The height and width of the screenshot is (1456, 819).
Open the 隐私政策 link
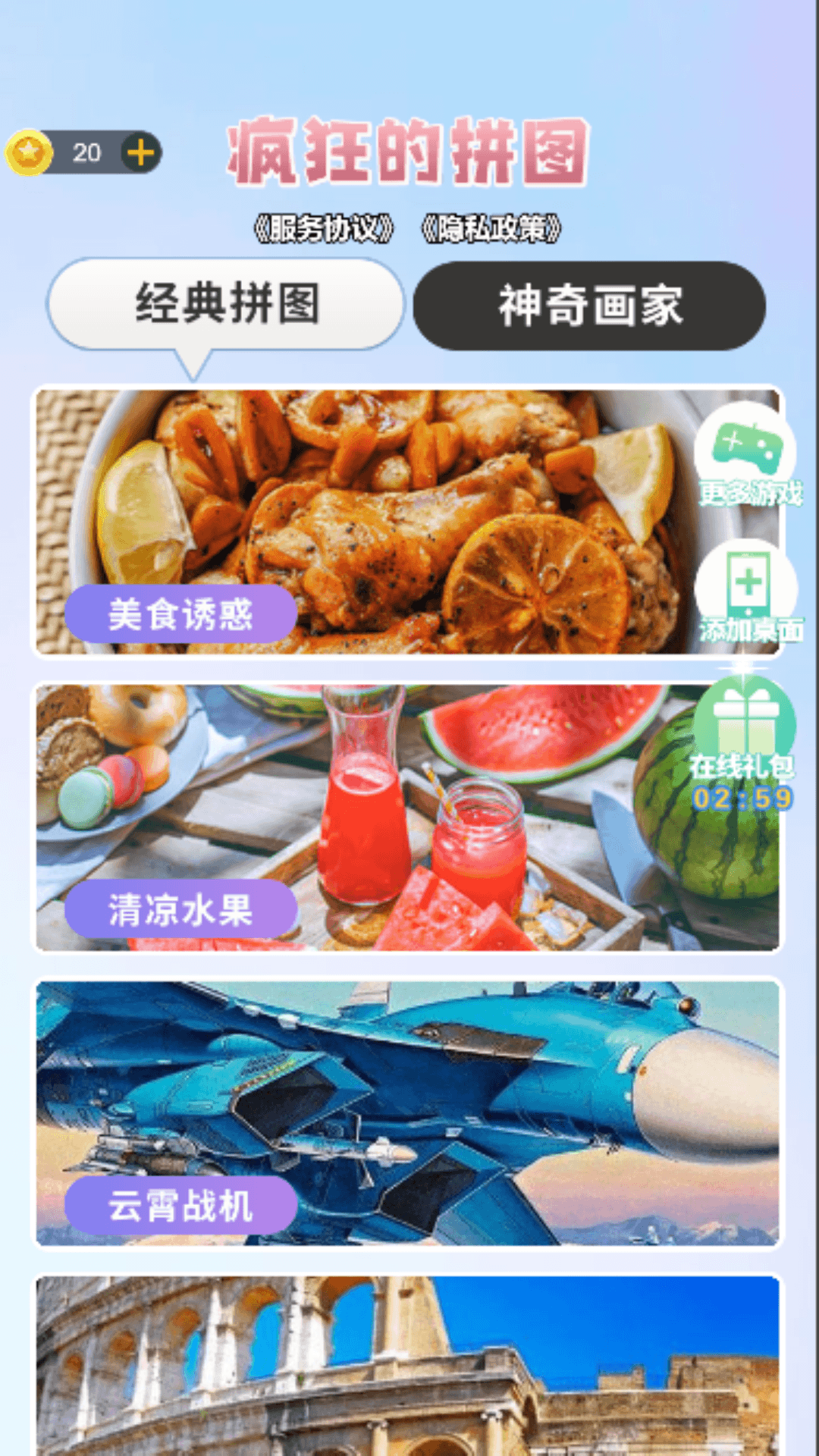pos(491,228)
